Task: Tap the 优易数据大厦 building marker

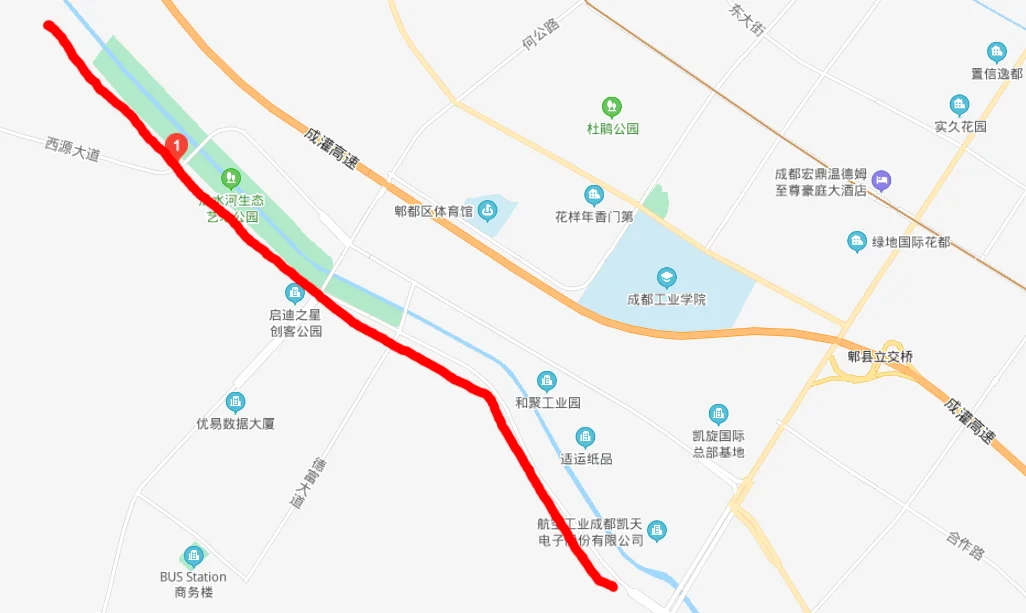Action: (235, 402)
